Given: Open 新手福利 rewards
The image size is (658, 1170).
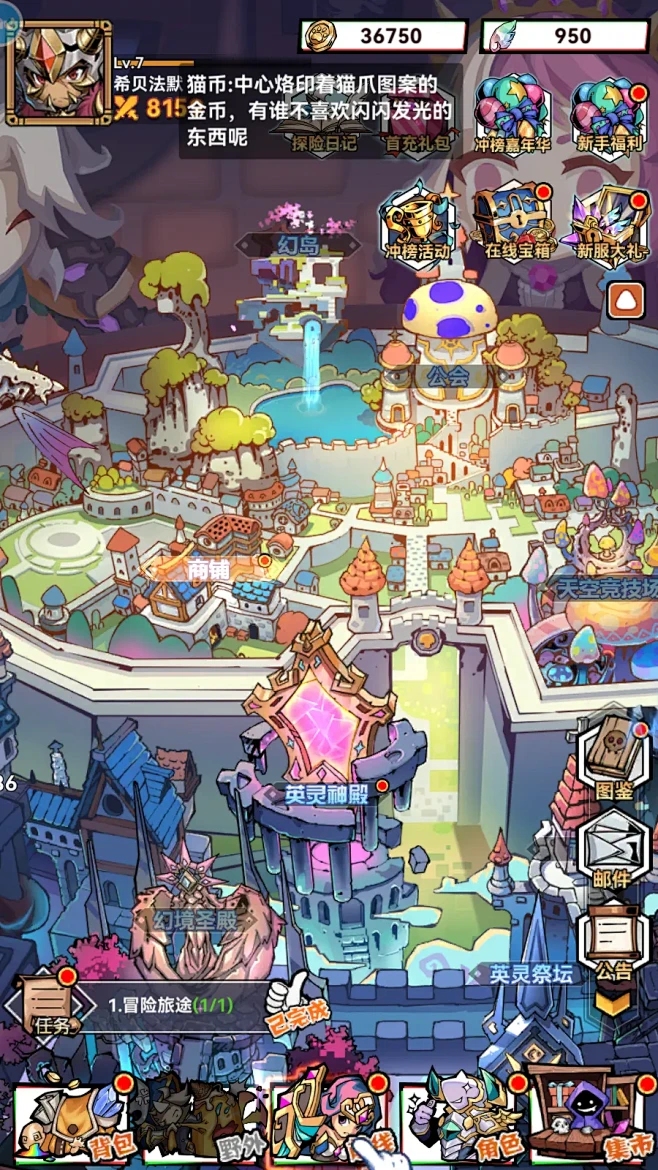Looking at the screenshot, I should coord(608,112).
